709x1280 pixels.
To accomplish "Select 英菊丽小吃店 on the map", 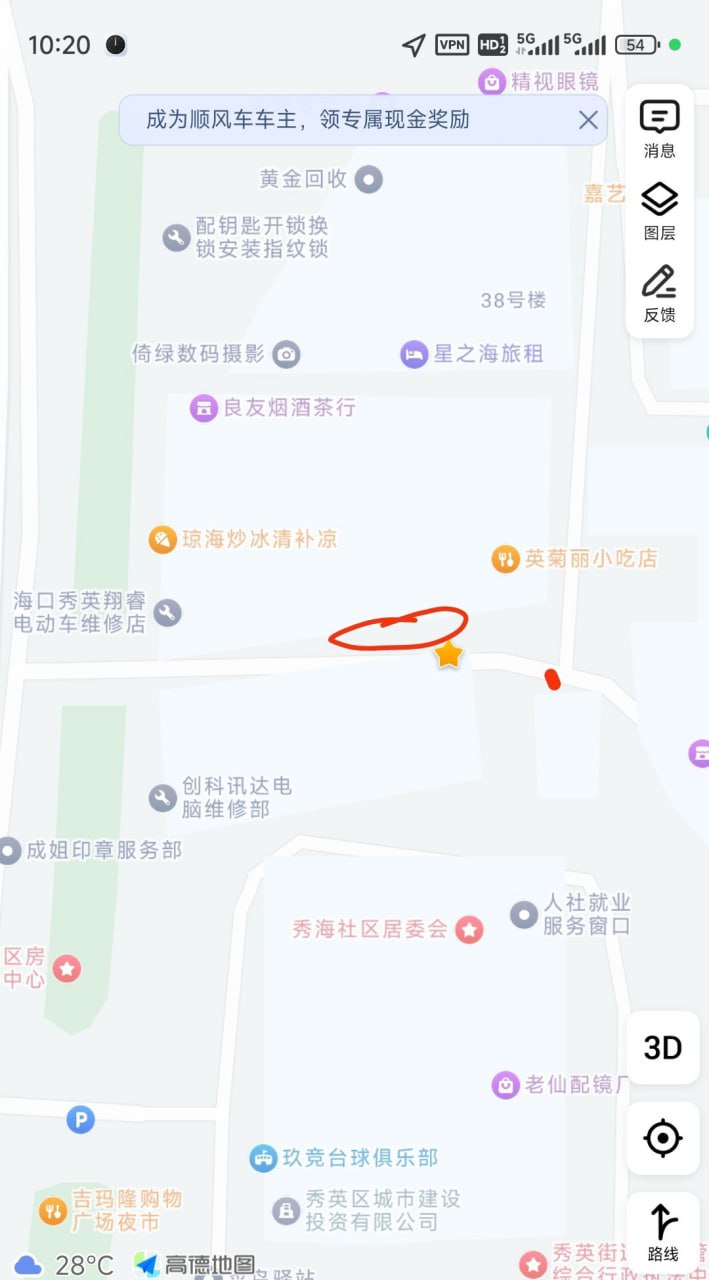I will [506, 559].
